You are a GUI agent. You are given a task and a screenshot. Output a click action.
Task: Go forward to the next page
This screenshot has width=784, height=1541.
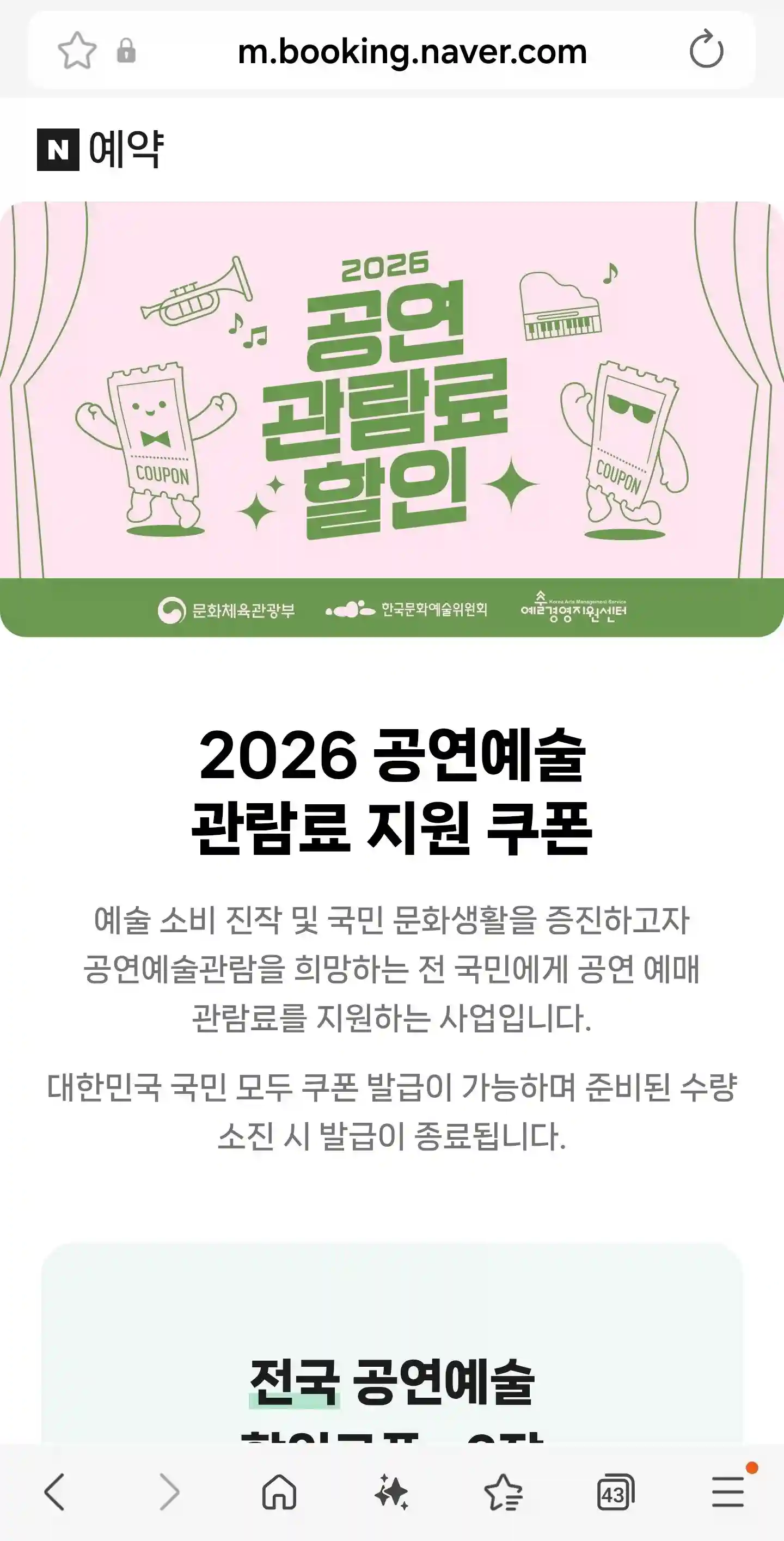[169, 1492]
